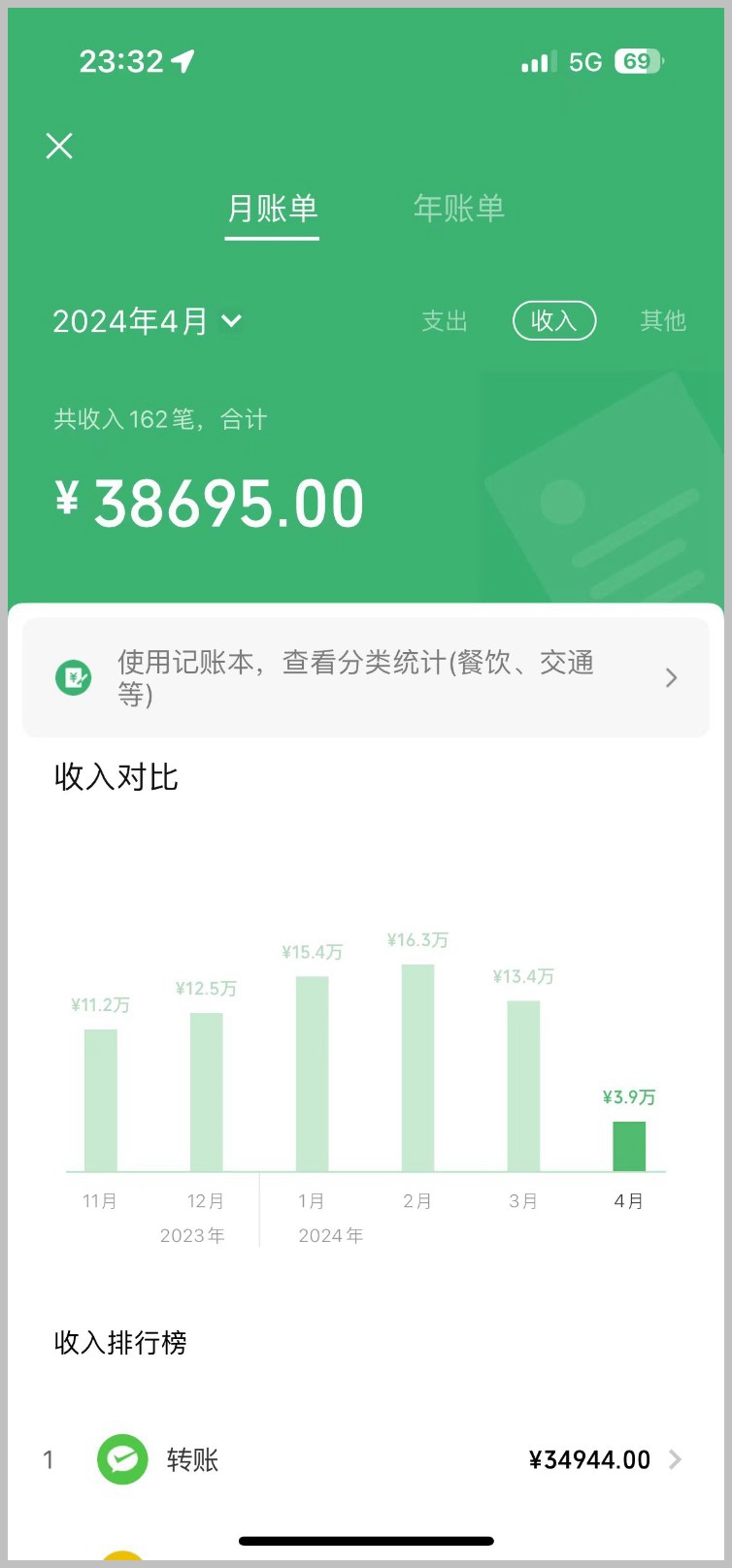
Task: Expand the 记账本 banner details
Action: (670, 676)
